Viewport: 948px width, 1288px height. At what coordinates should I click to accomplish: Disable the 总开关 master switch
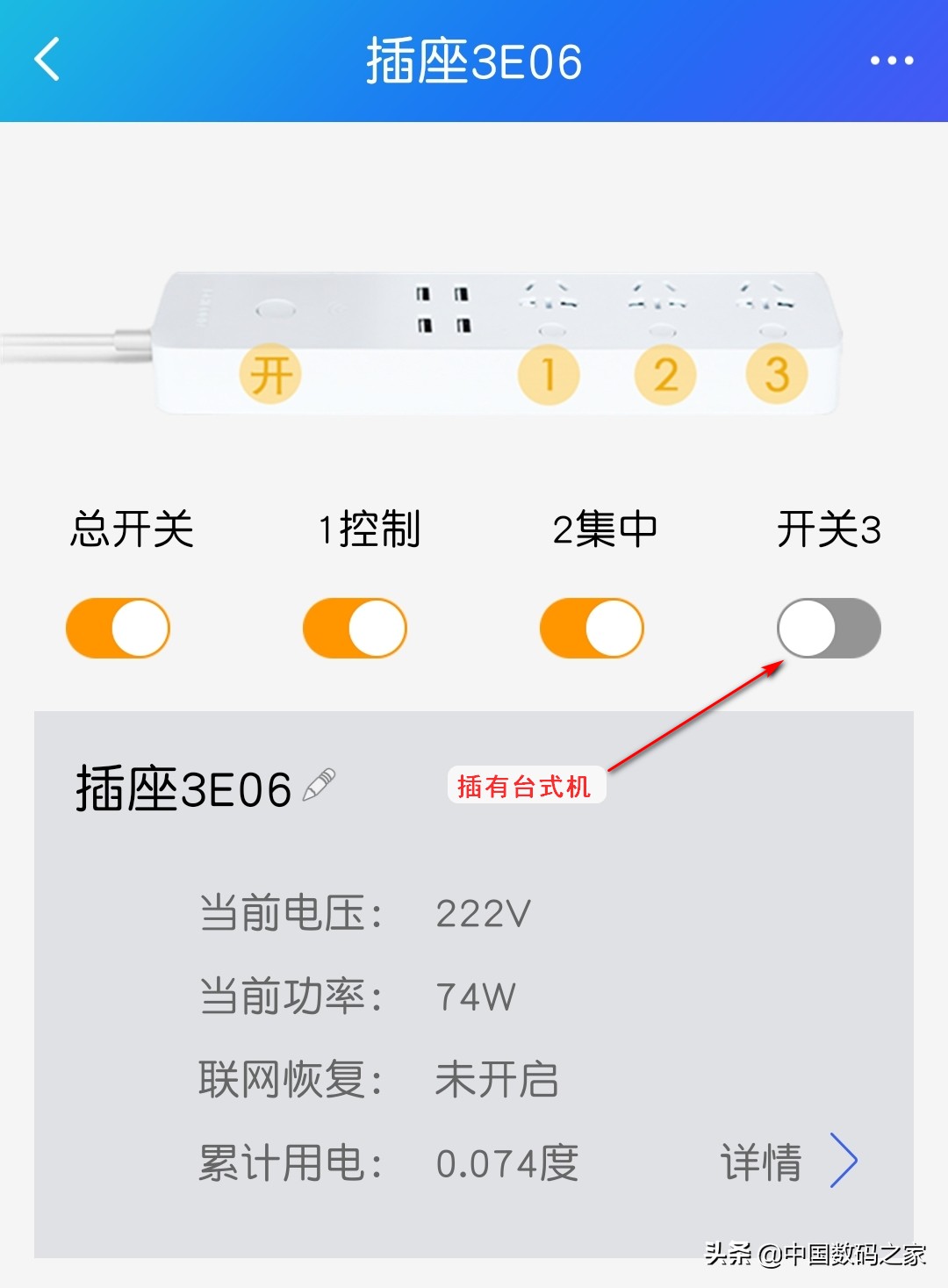[x=117, y=628]
